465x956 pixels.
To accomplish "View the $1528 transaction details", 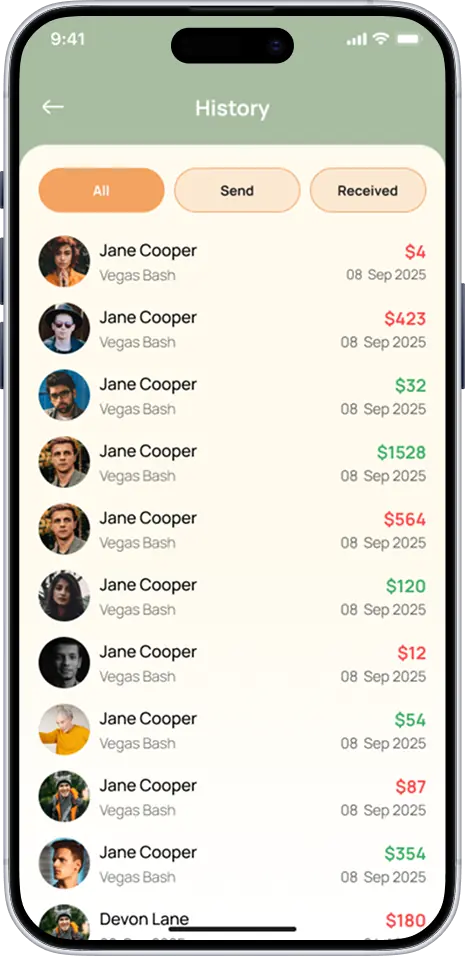I will point(232,462).
